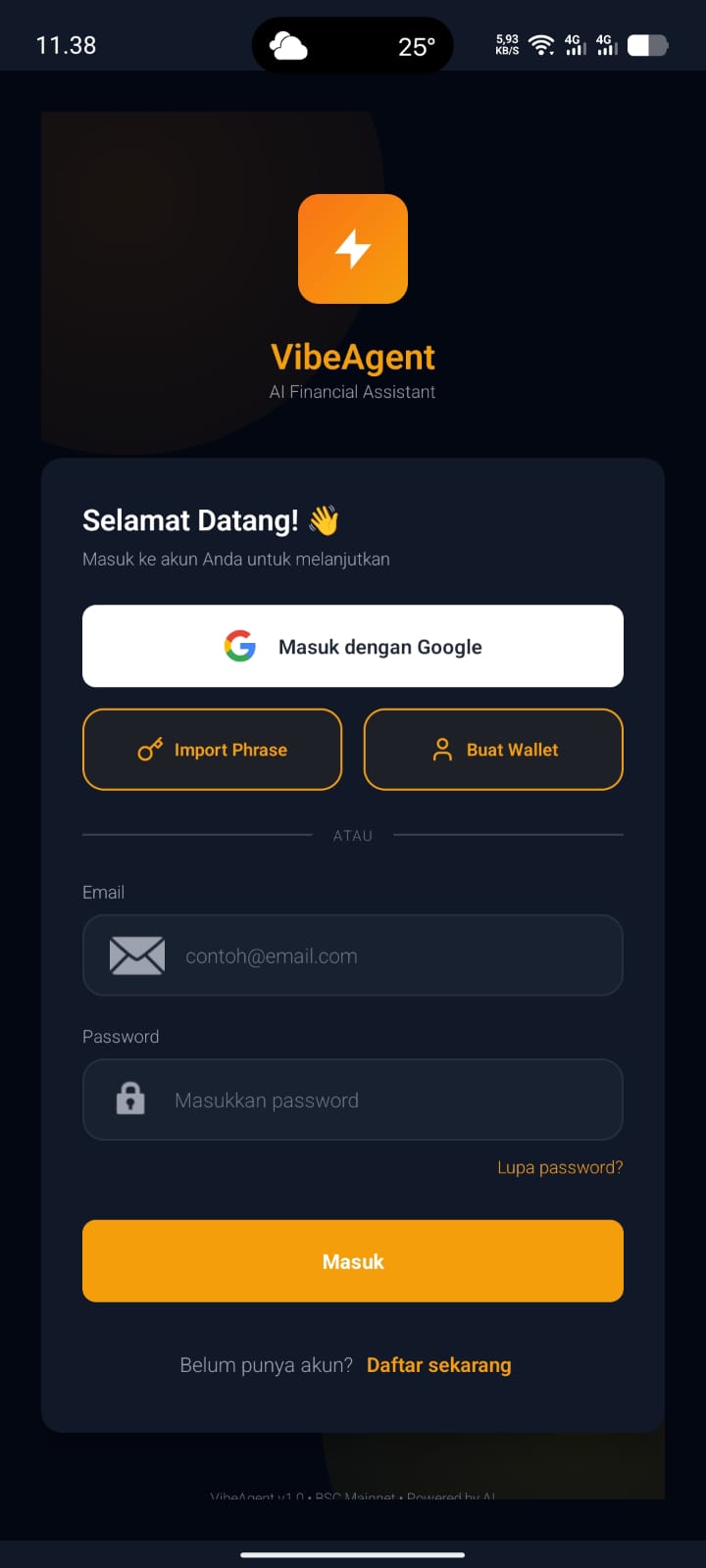Click Daftar sekarang to register
Image resolution: width=706 pixels, height=1568 pixels.
point(438,1364)
